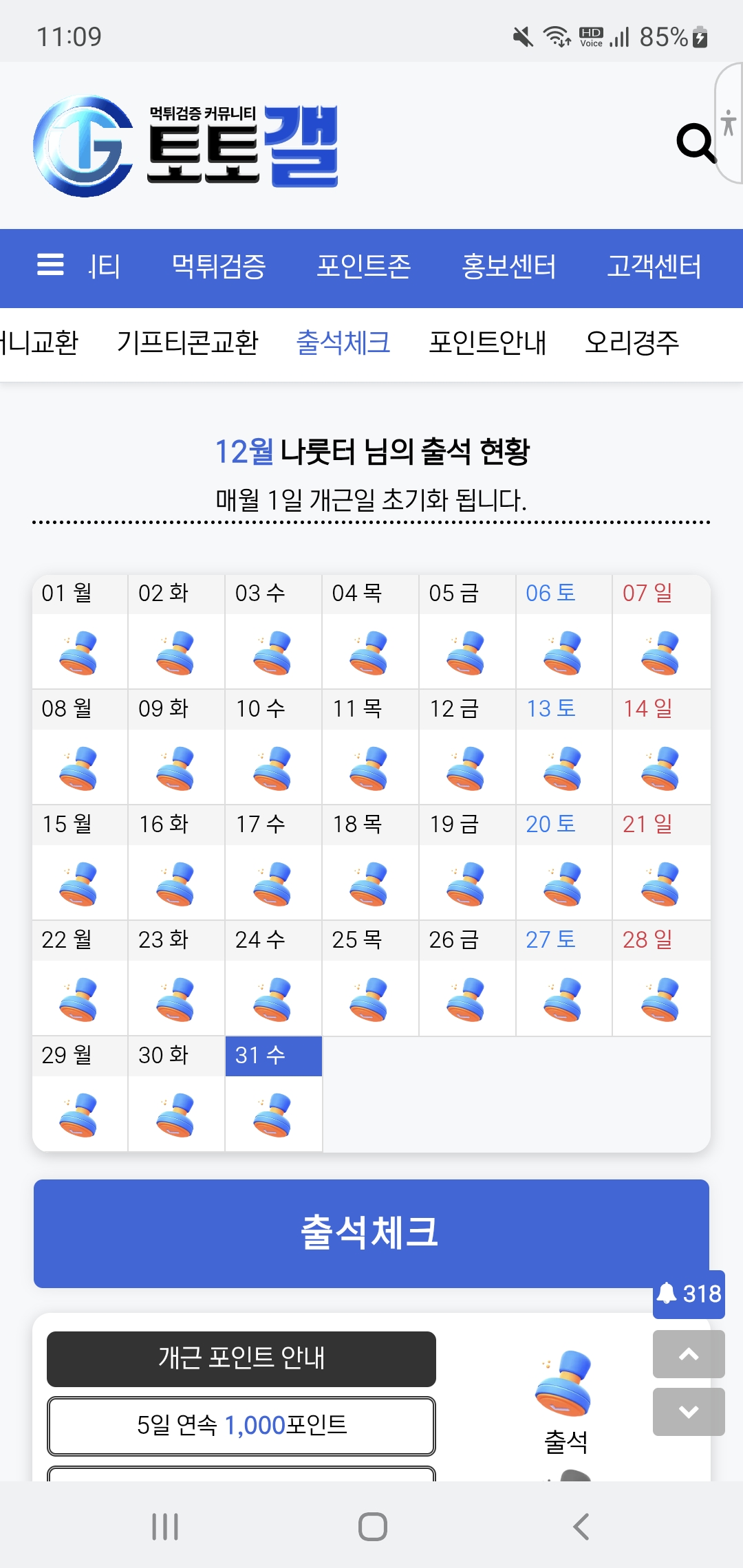The image size is (743, 1568).
Task: Open the 포인트안내 link
Action: (x=488, y=342)
